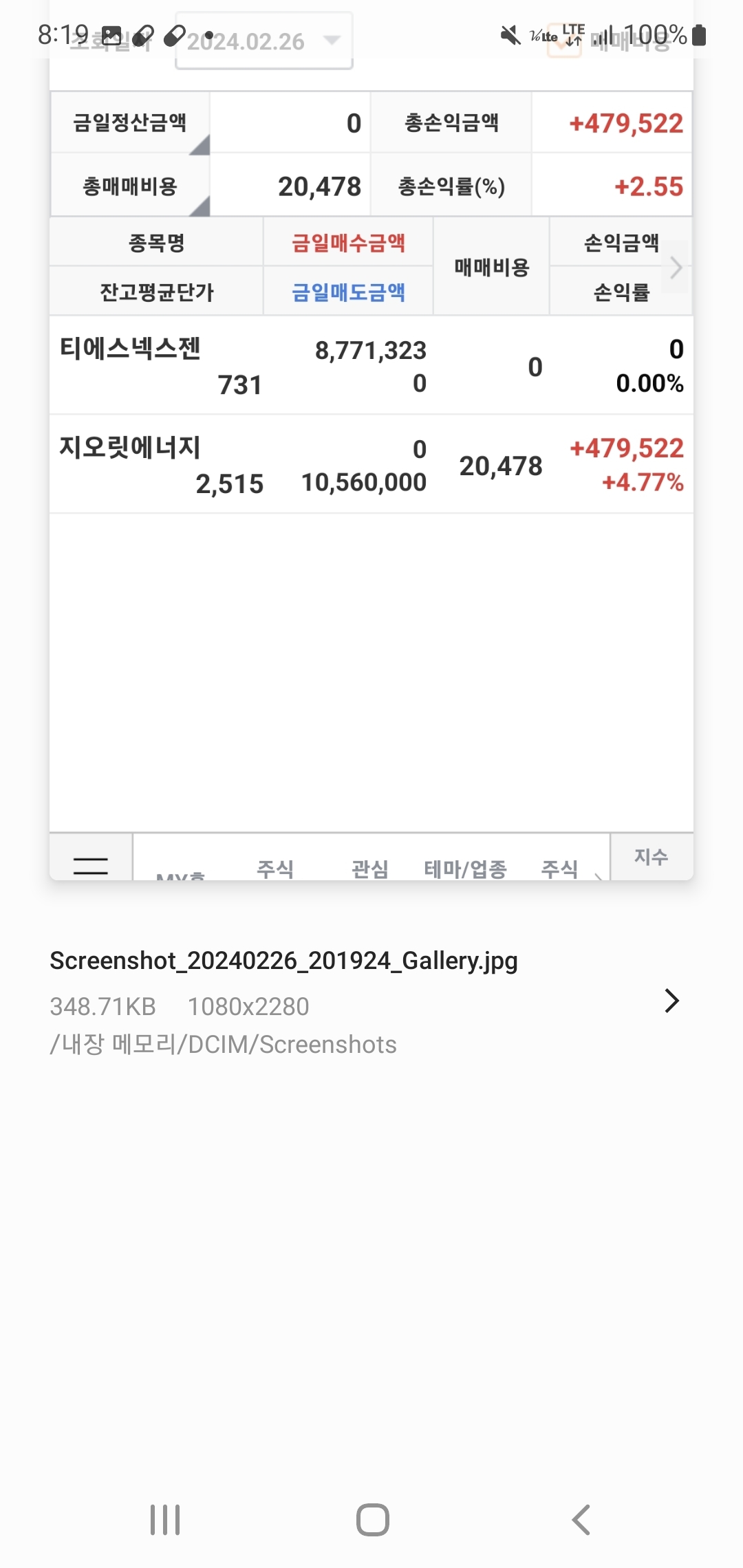Open the recent apps view
This screenshot has height=1568, width=743.
[x=165, y=1520]
